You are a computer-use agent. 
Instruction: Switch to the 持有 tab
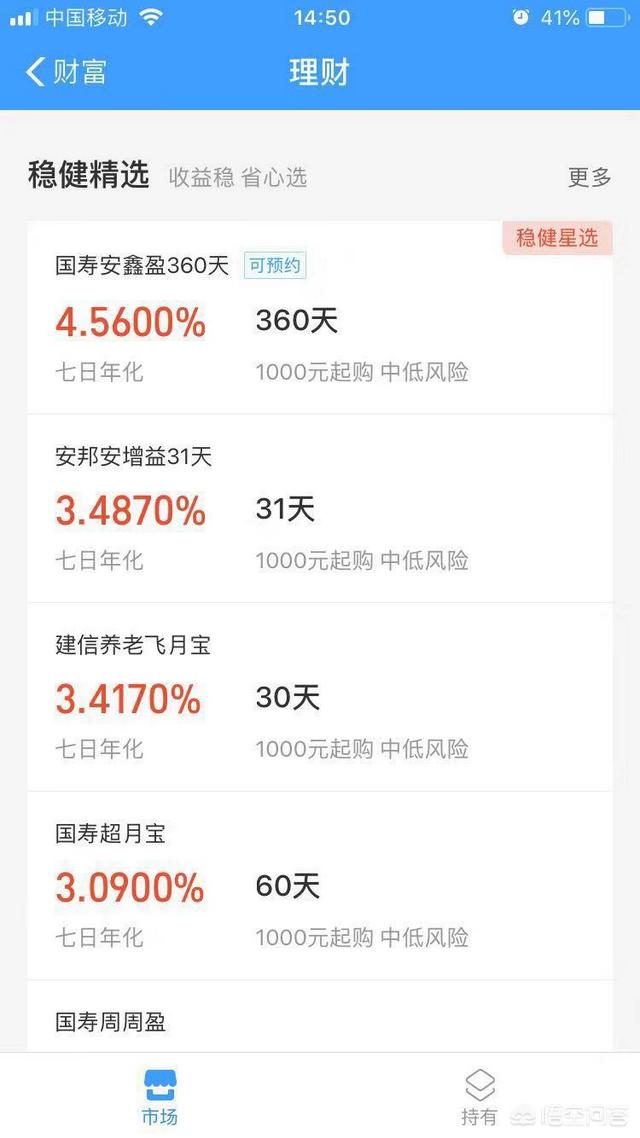(480, 1097)
